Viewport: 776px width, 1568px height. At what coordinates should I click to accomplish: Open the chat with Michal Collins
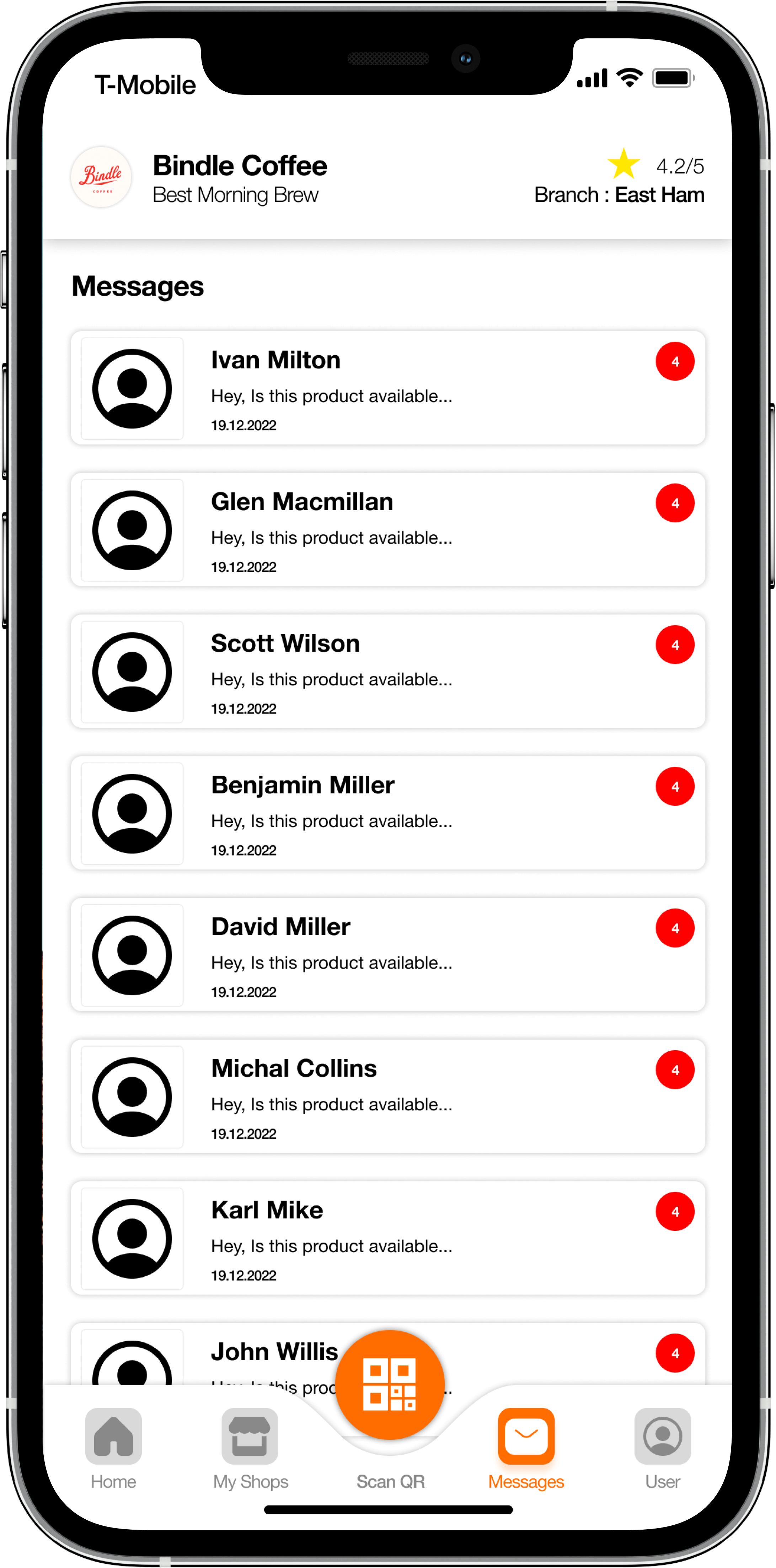pos(387,1096)
